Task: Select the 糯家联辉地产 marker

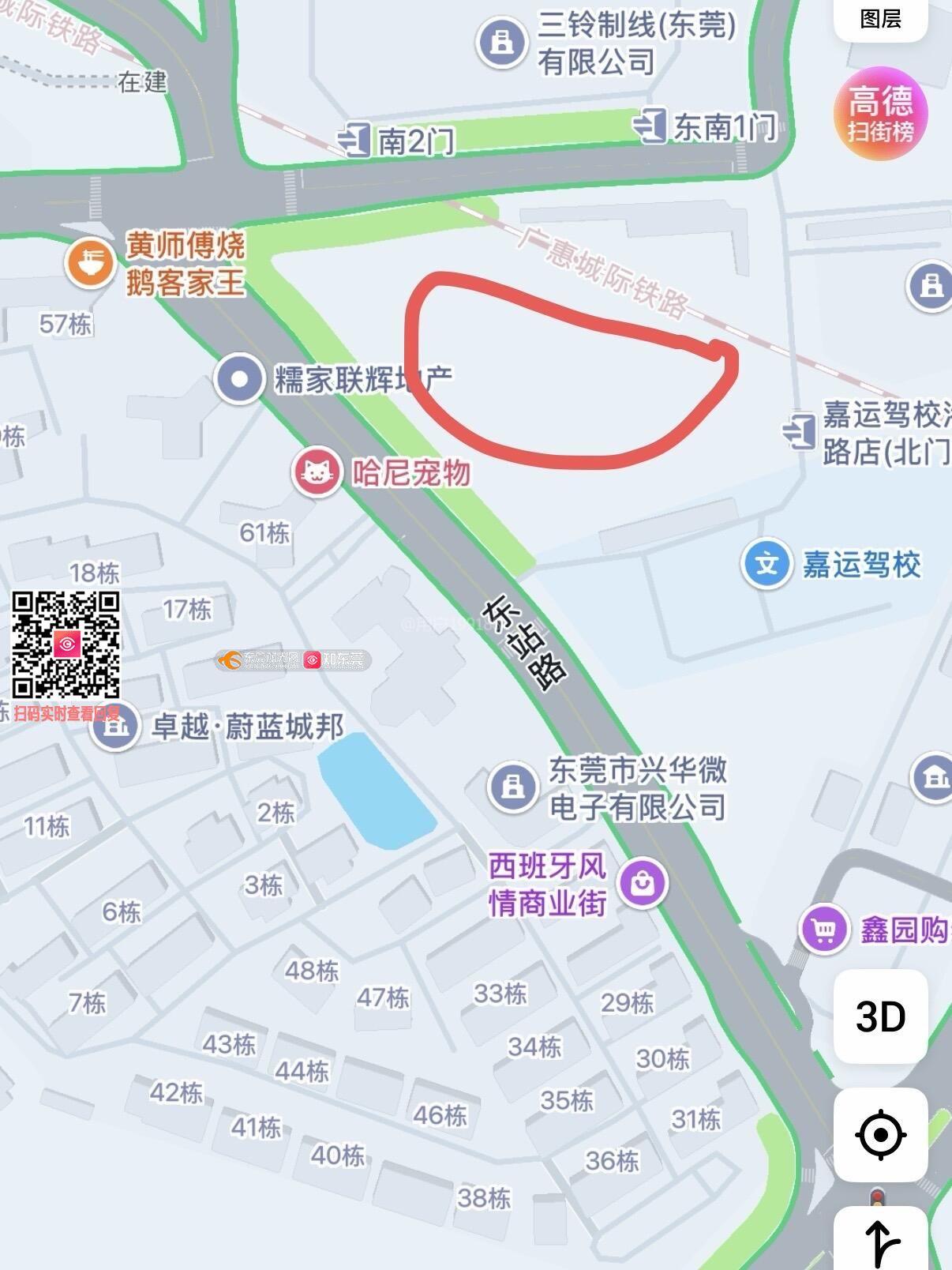Action: click(x=239, y=379)
